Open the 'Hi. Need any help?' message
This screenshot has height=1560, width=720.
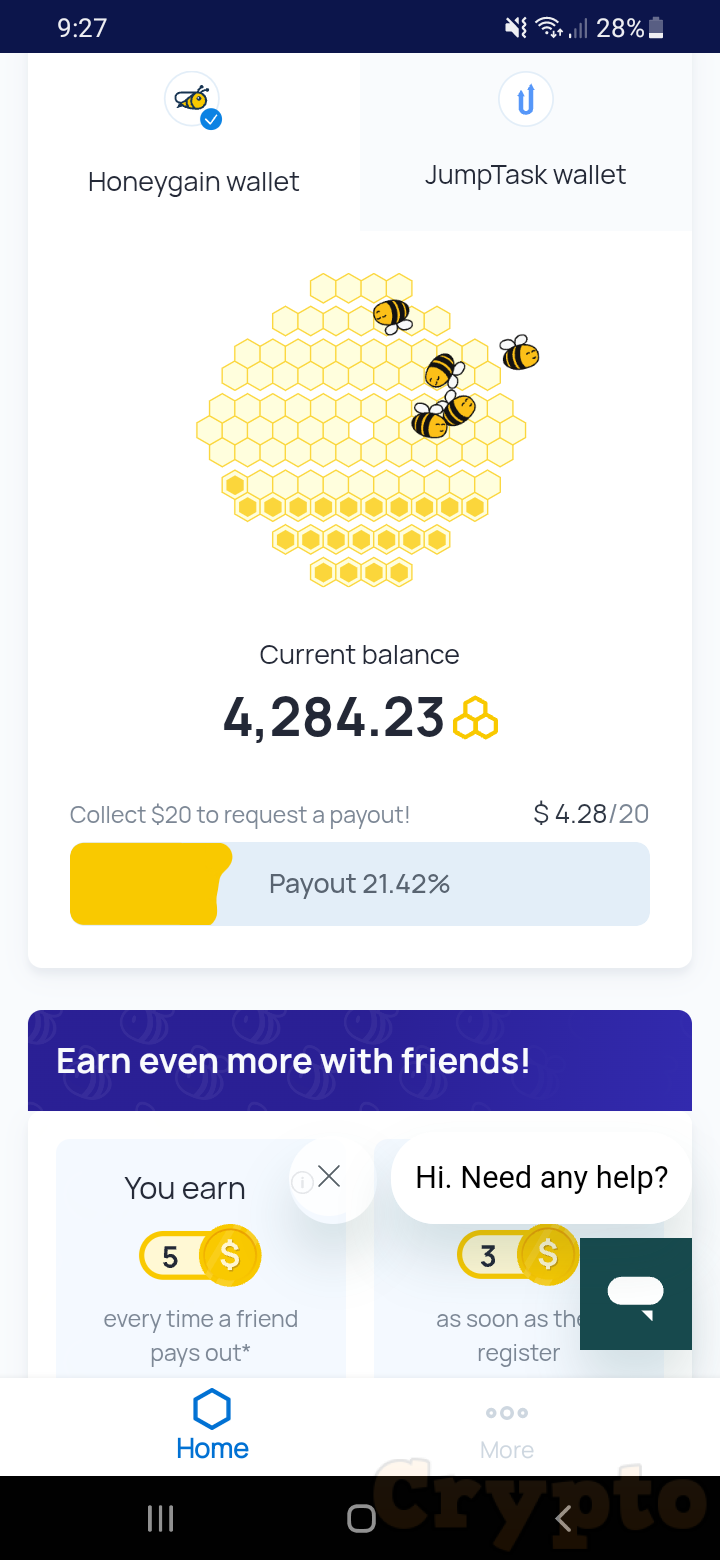[x=541, y=1177]
